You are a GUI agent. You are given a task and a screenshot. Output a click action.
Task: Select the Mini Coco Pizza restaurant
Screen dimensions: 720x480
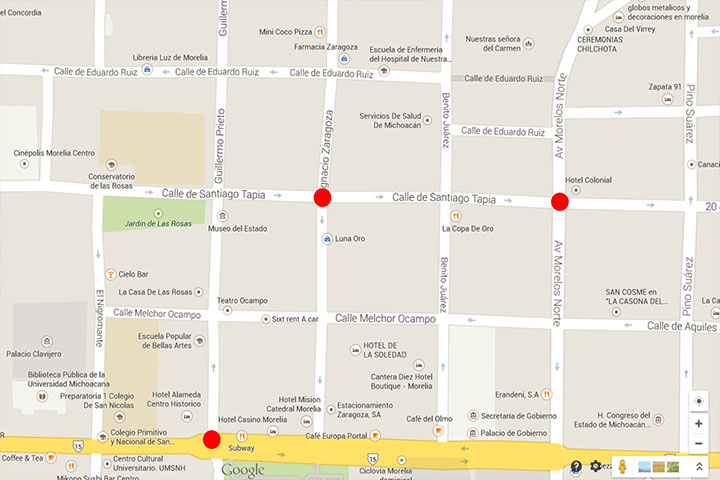pyautogui.click(x=320, y=32)
